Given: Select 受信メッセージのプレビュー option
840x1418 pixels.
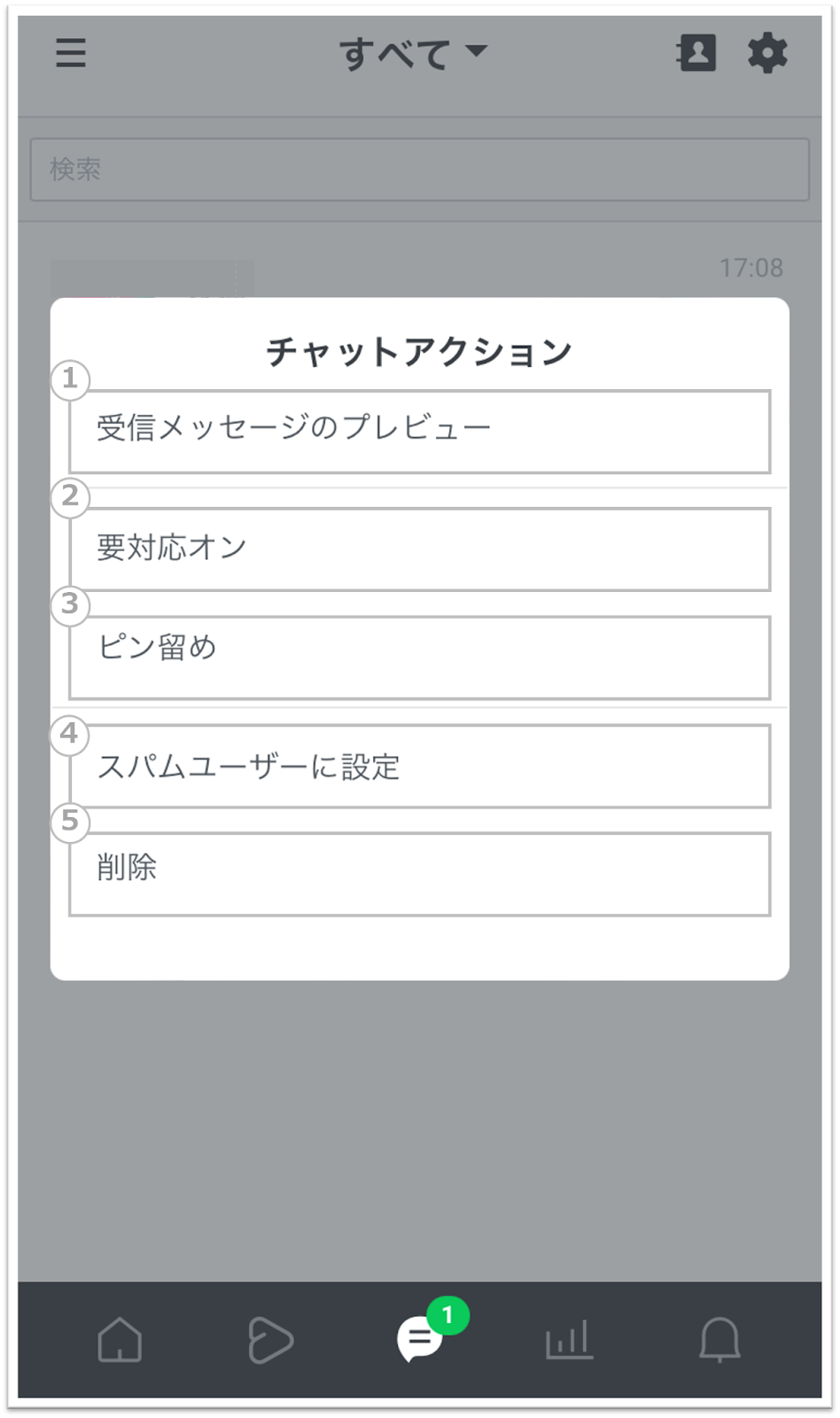Looking at the screenshot, I should tap(419, 431).
